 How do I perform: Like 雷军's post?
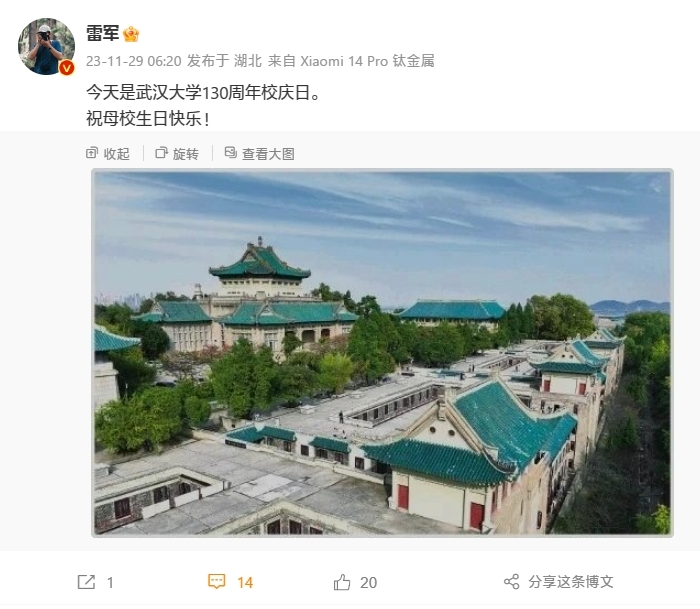[356, 582]
